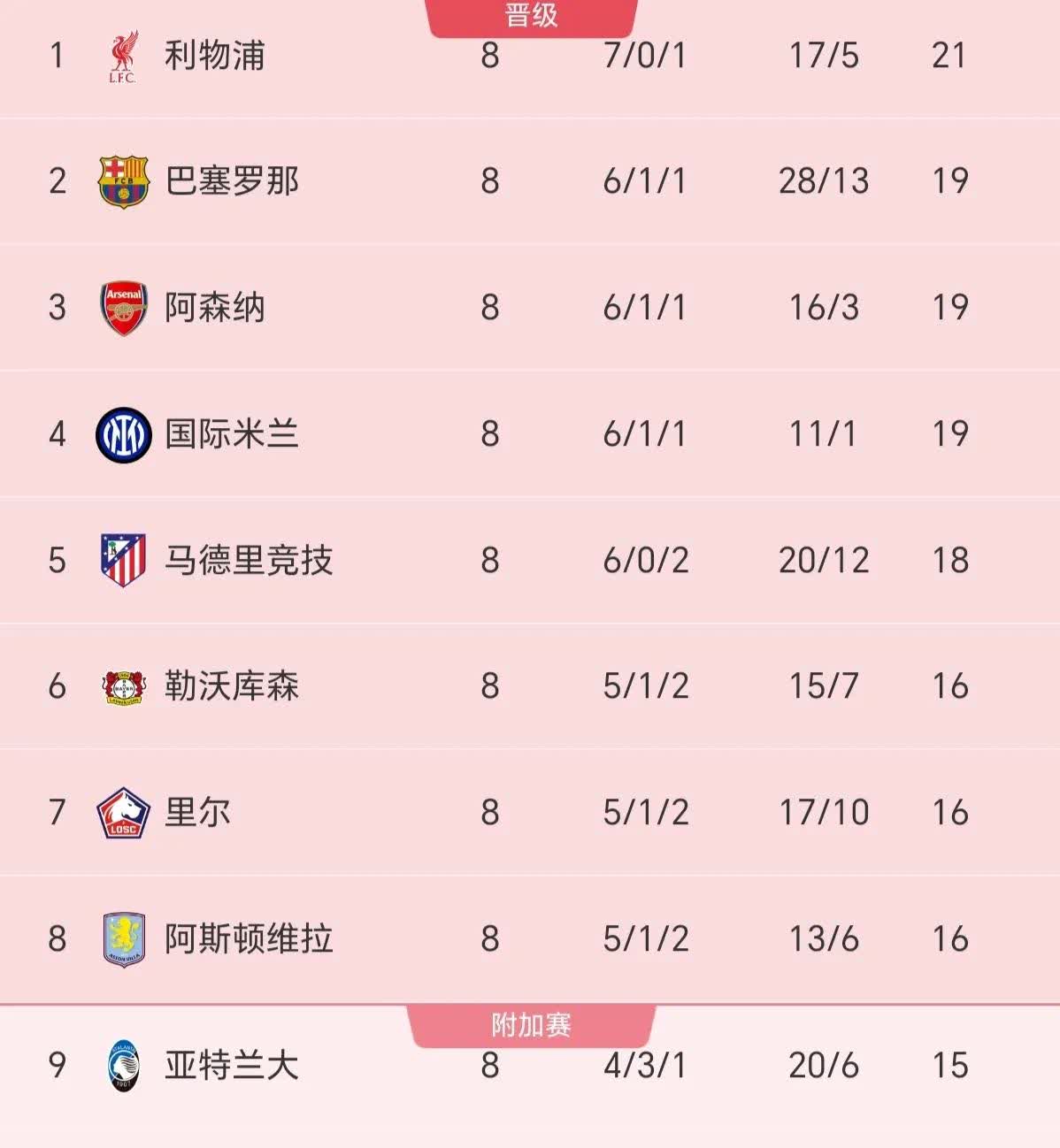
Task: Select 阿森纳 in the standings
Action: (x=215, y=308)
